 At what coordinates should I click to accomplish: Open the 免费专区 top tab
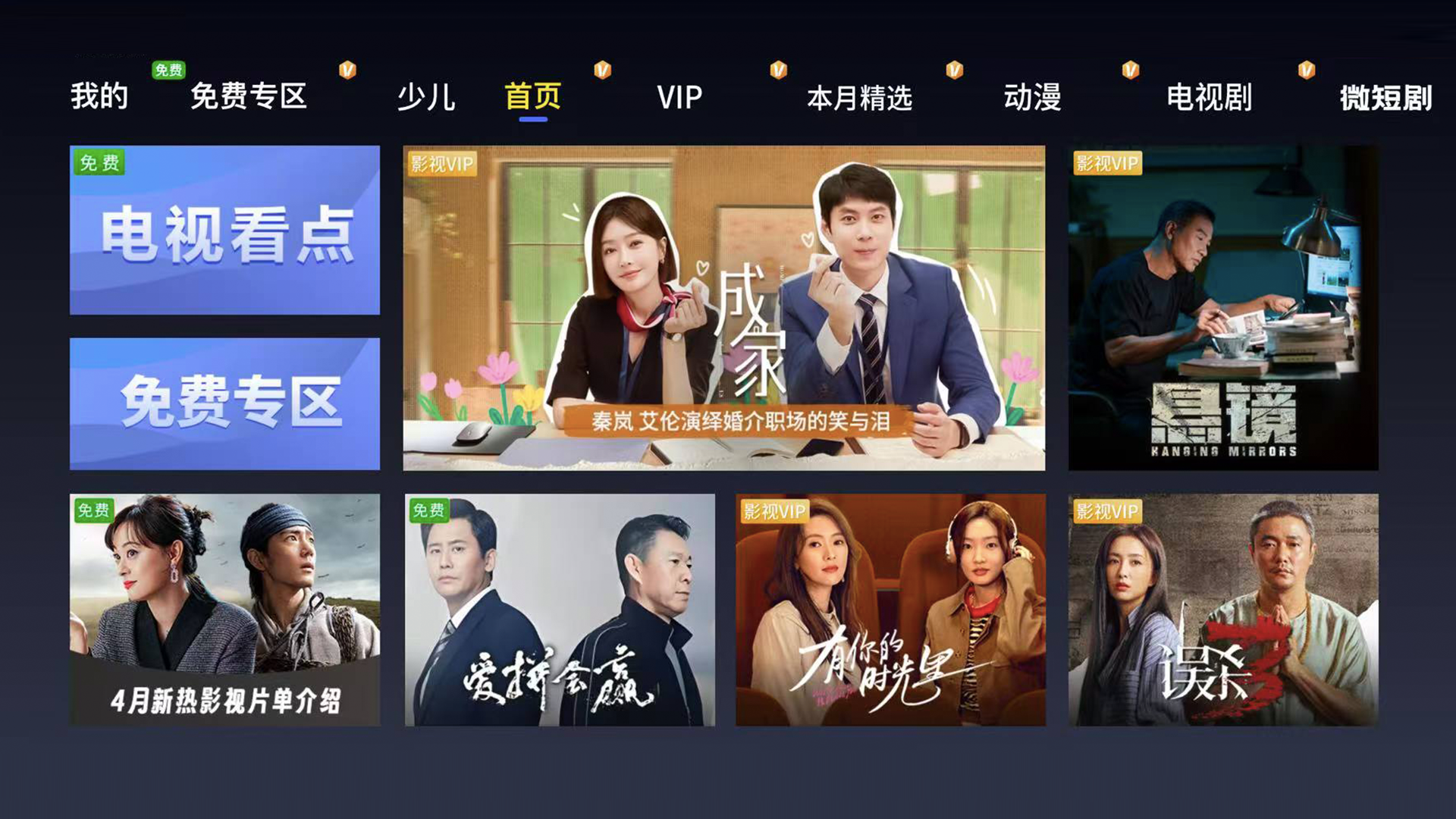click(x=249, y=97)
